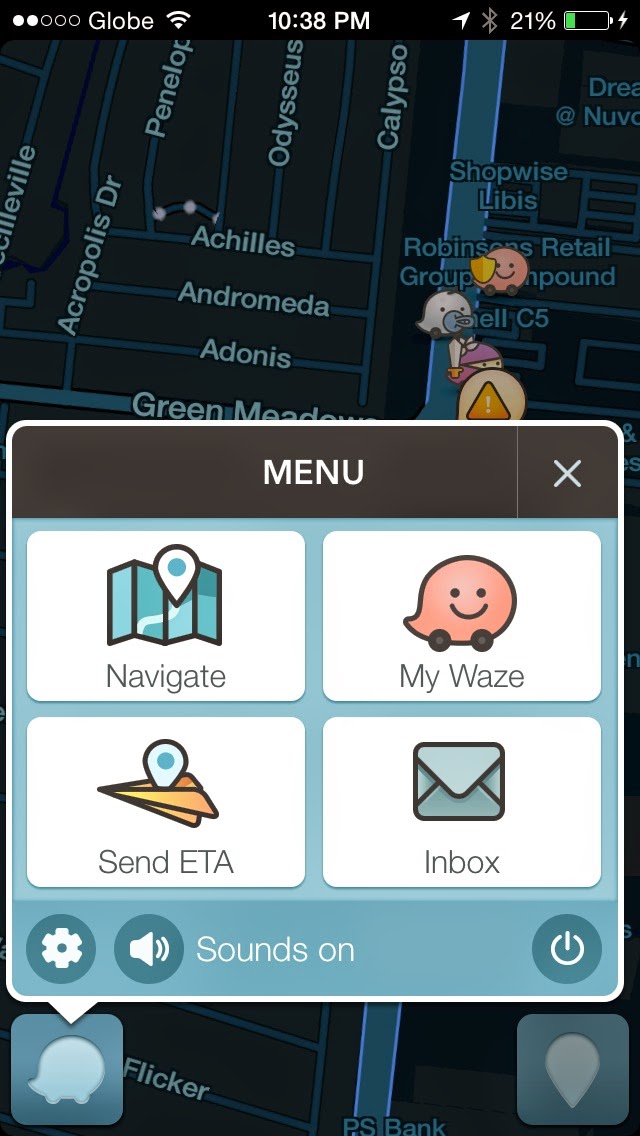Open My Waze profile
This screenshot has width=640, height=1136.
(x=461, y=616)
